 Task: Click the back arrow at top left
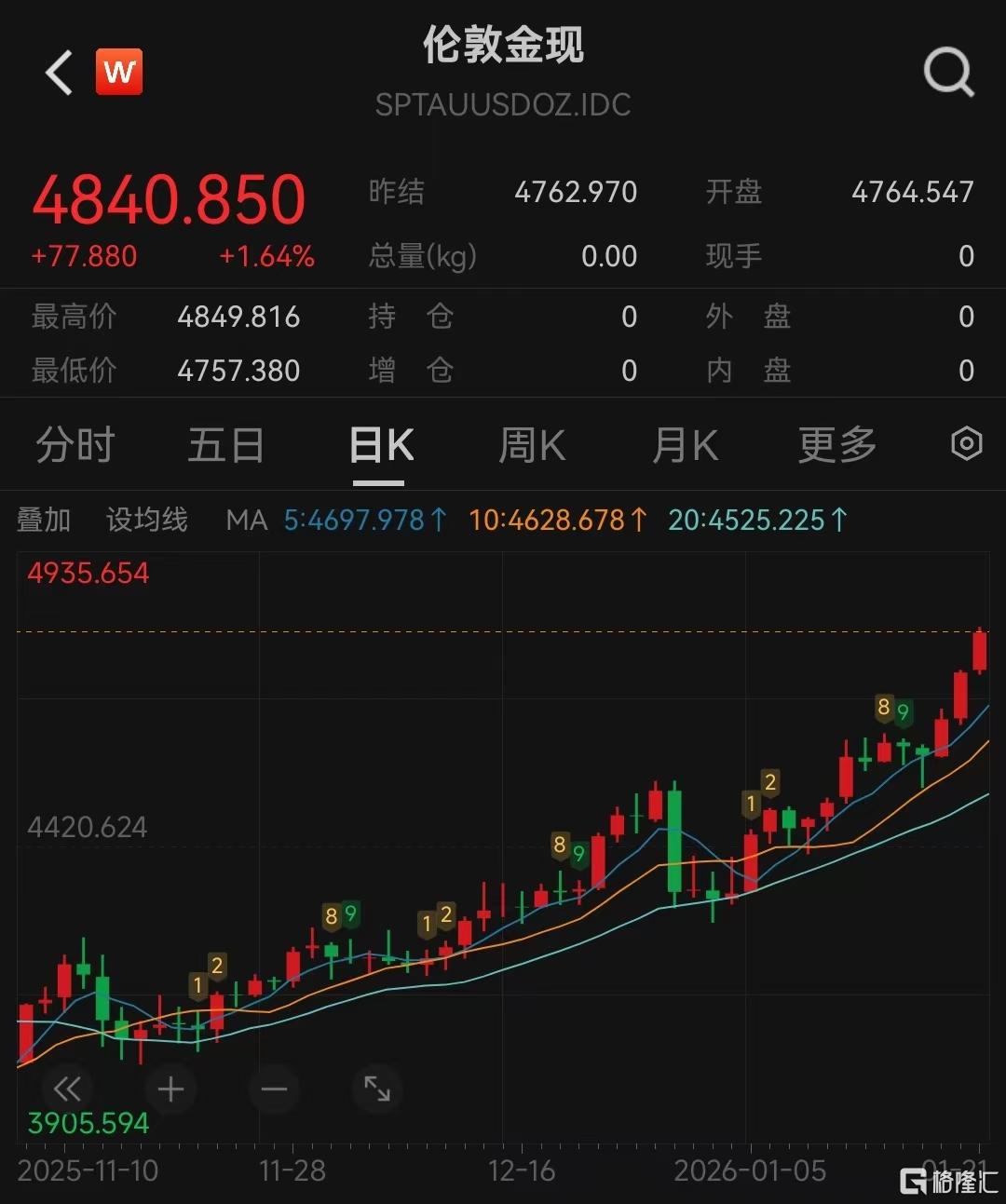pyautogui.click(x=58, y=73)
